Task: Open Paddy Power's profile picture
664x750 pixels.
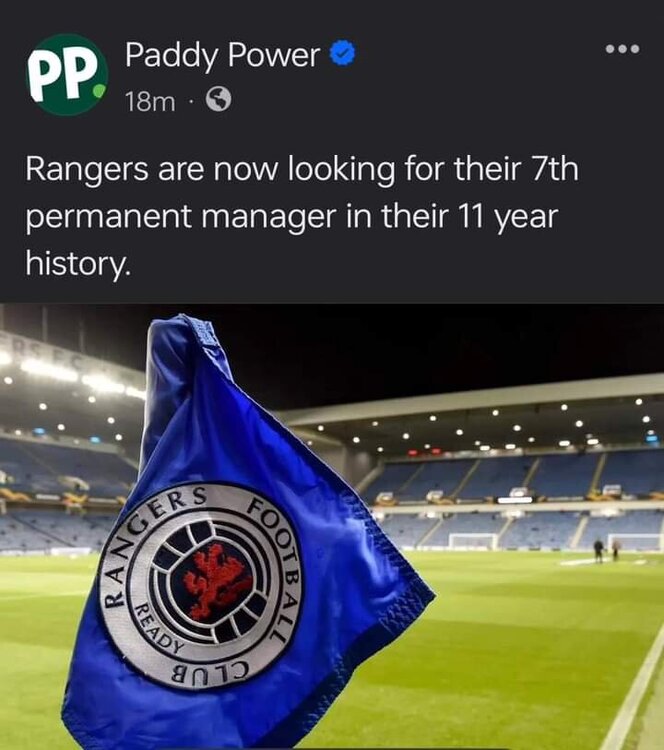Action: click(x=67, y=75)
